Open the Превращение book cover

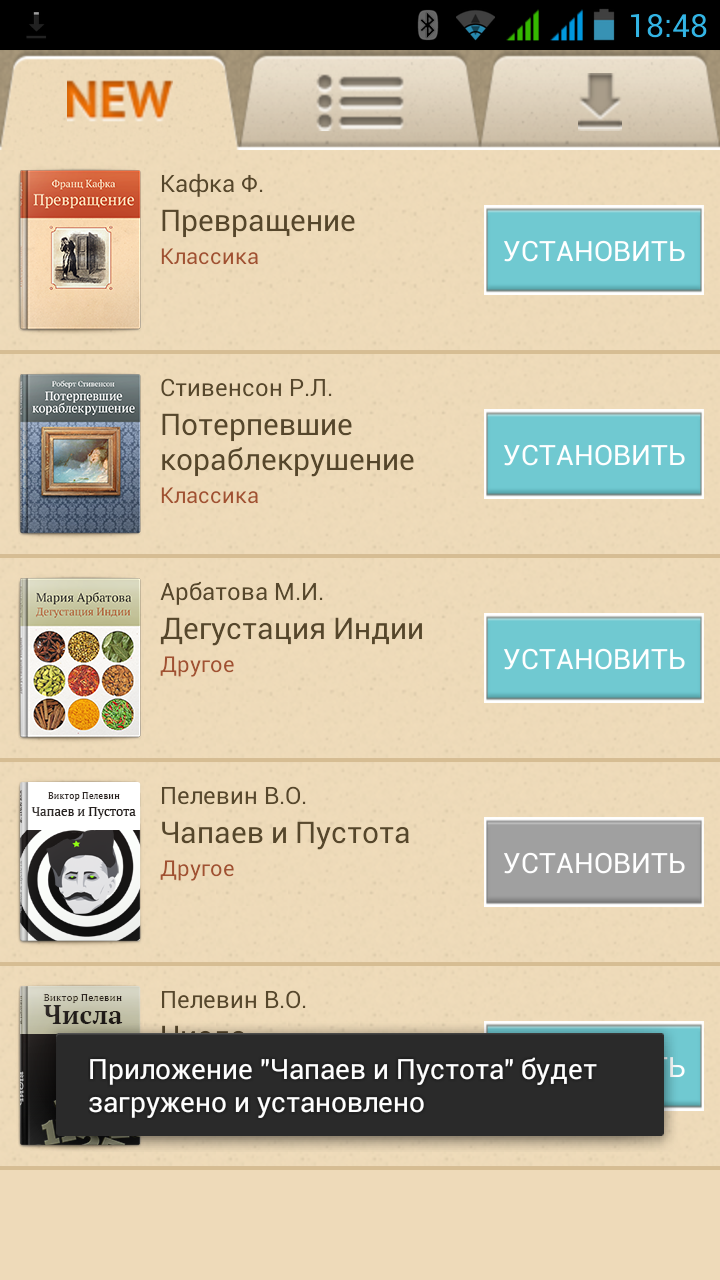coord(80,250)
